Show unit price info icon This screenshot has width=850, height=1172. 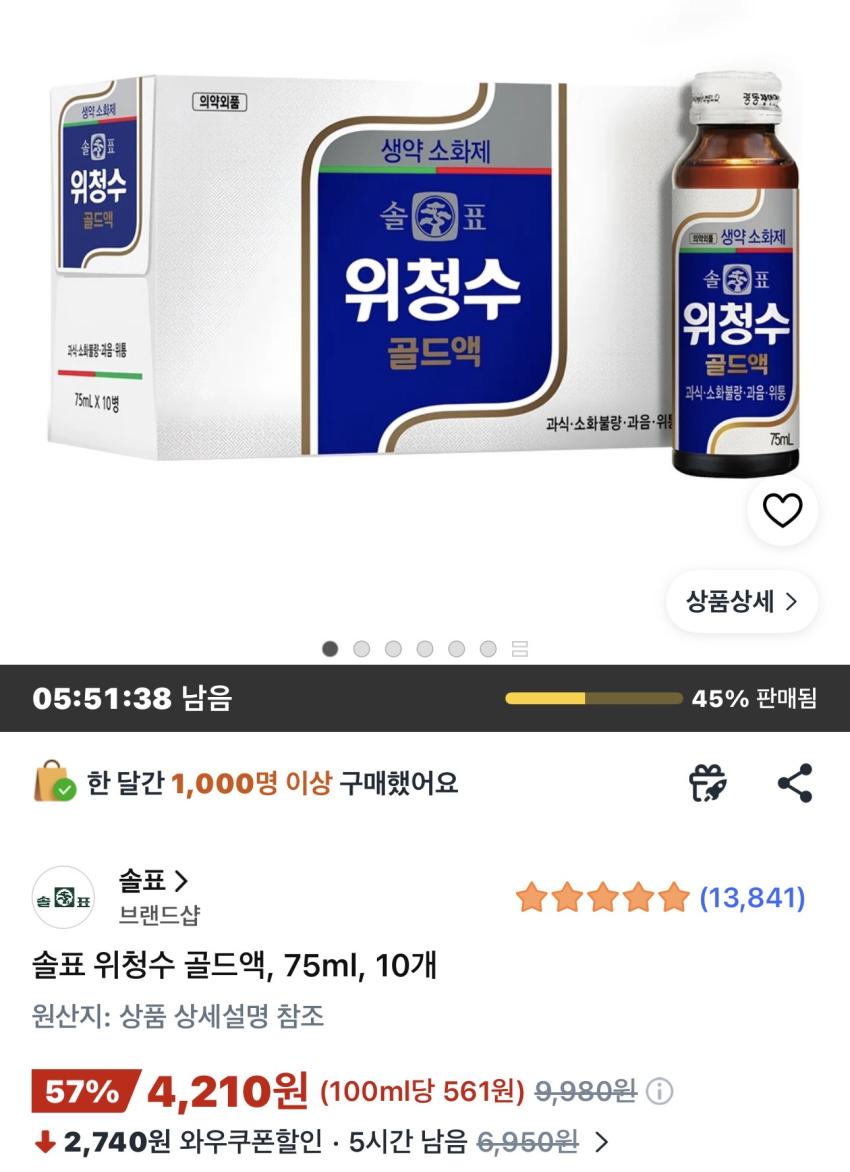click(660, 1091)
